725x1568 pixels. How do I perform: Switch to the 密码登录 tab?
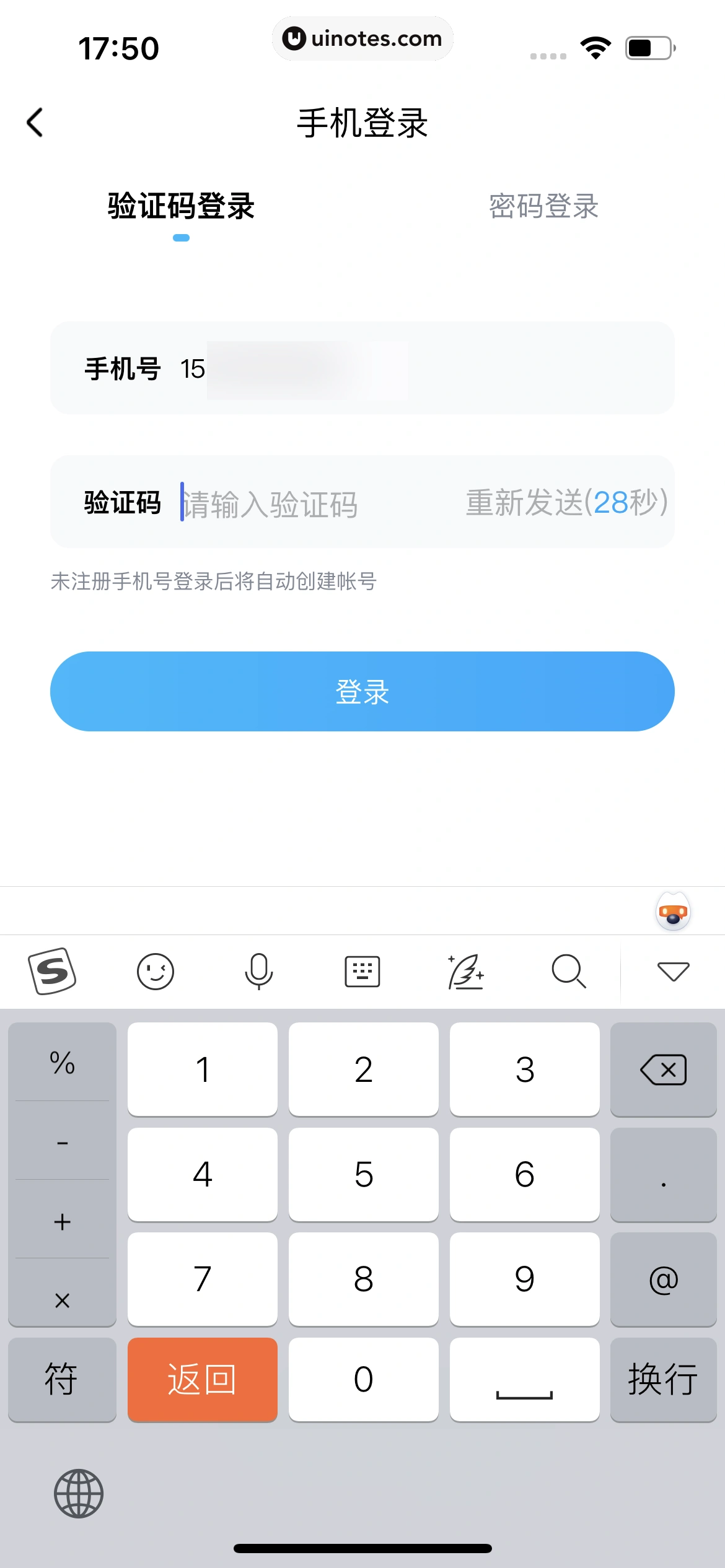point(543,206)
